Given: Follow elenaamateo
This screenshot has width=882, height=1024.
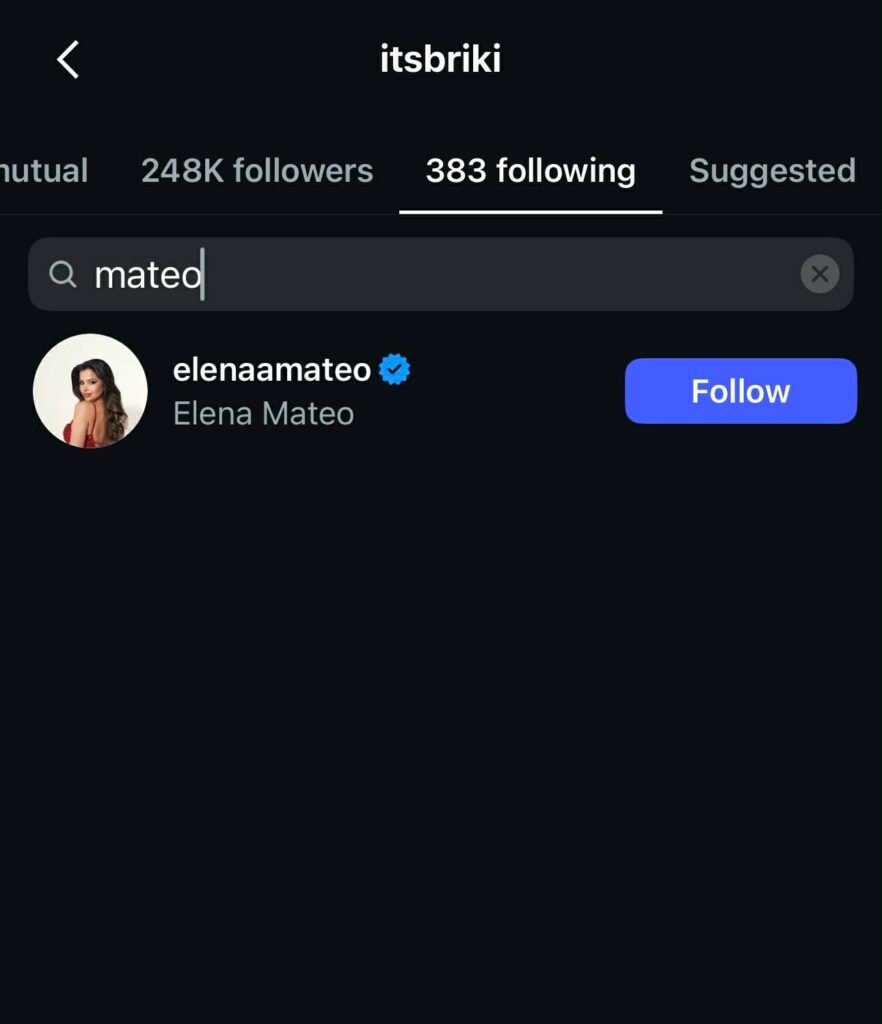Looking at the screenshot, I should click(x=740, y=391).
